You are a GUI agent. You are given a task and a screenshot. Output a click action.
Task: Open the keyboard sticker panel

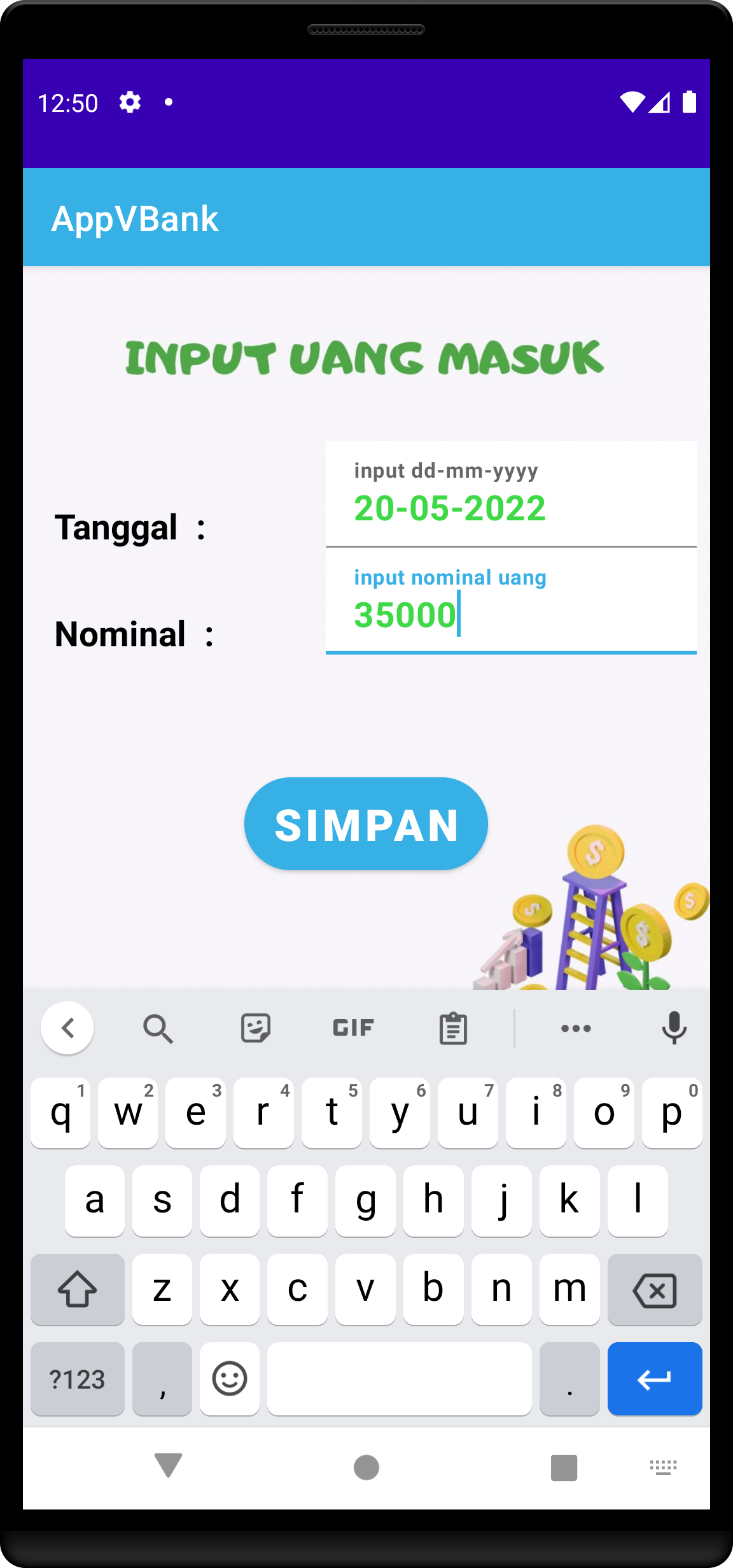256,1028
